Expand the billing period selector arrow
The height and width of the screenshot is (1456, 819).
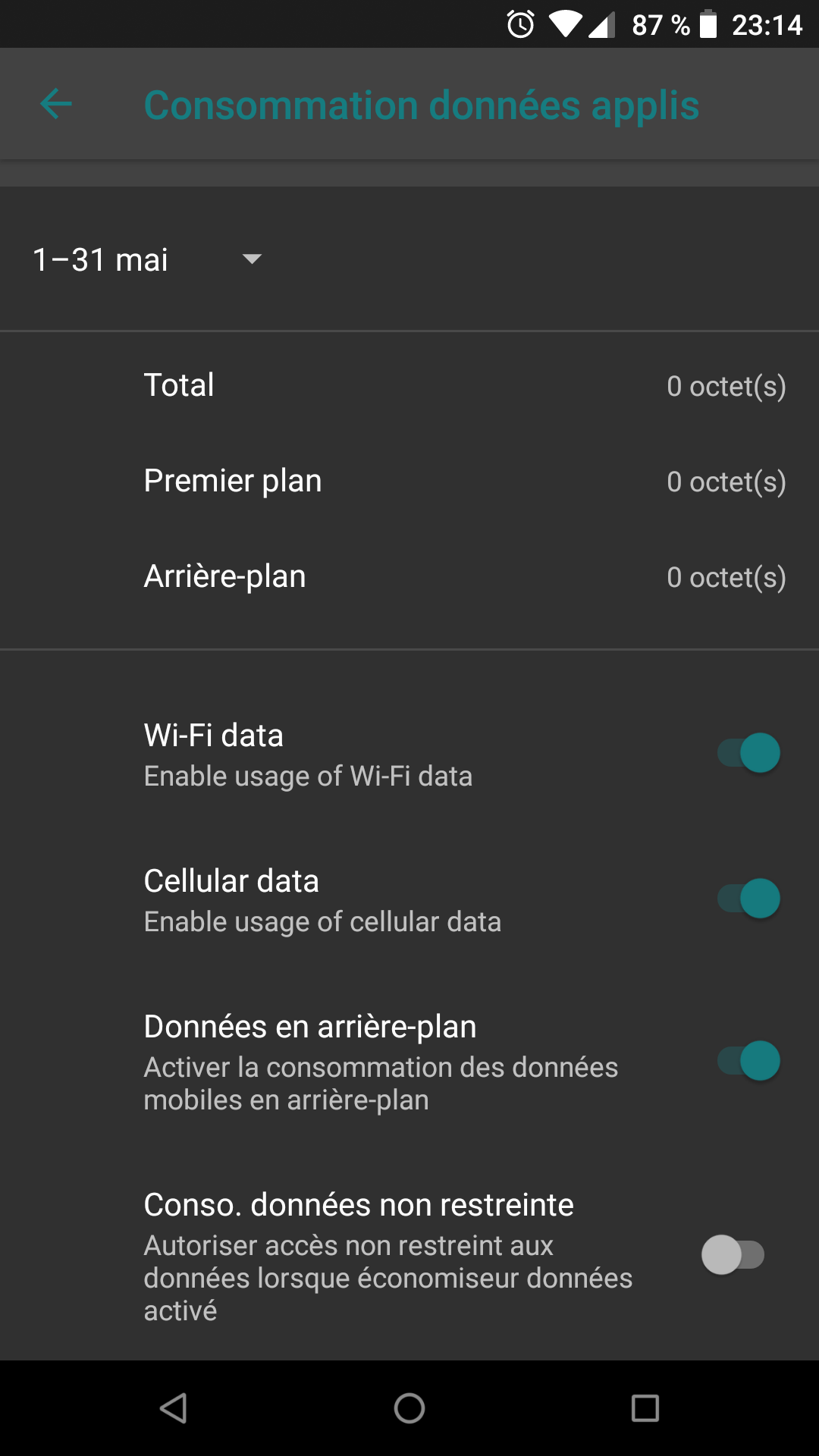[x=253, y=259]
